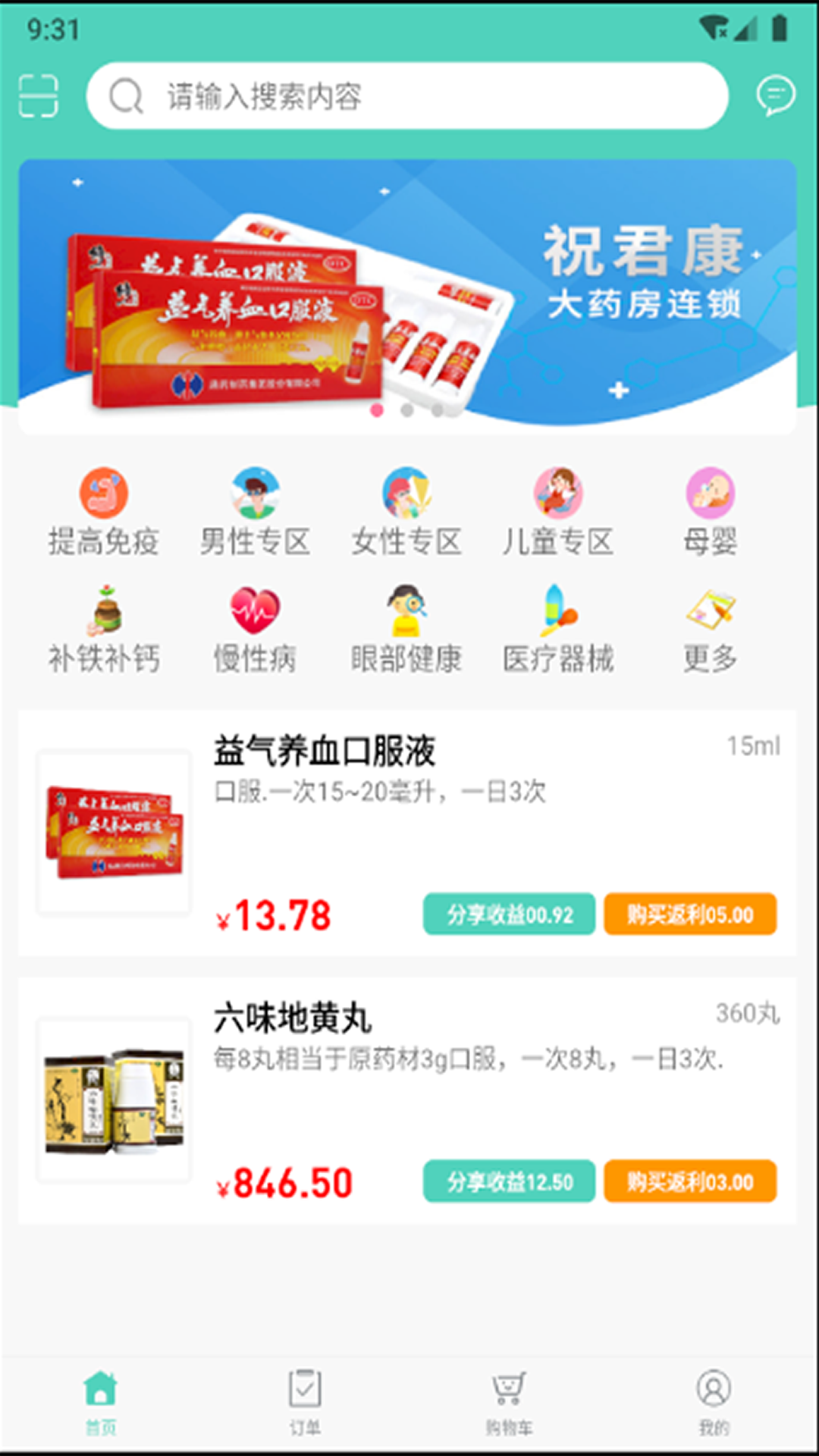Viewport: 819px width, 1456px height.
Task: Tap 分享收益00.92 on 益气养血口服液
Action: point(509,915)
